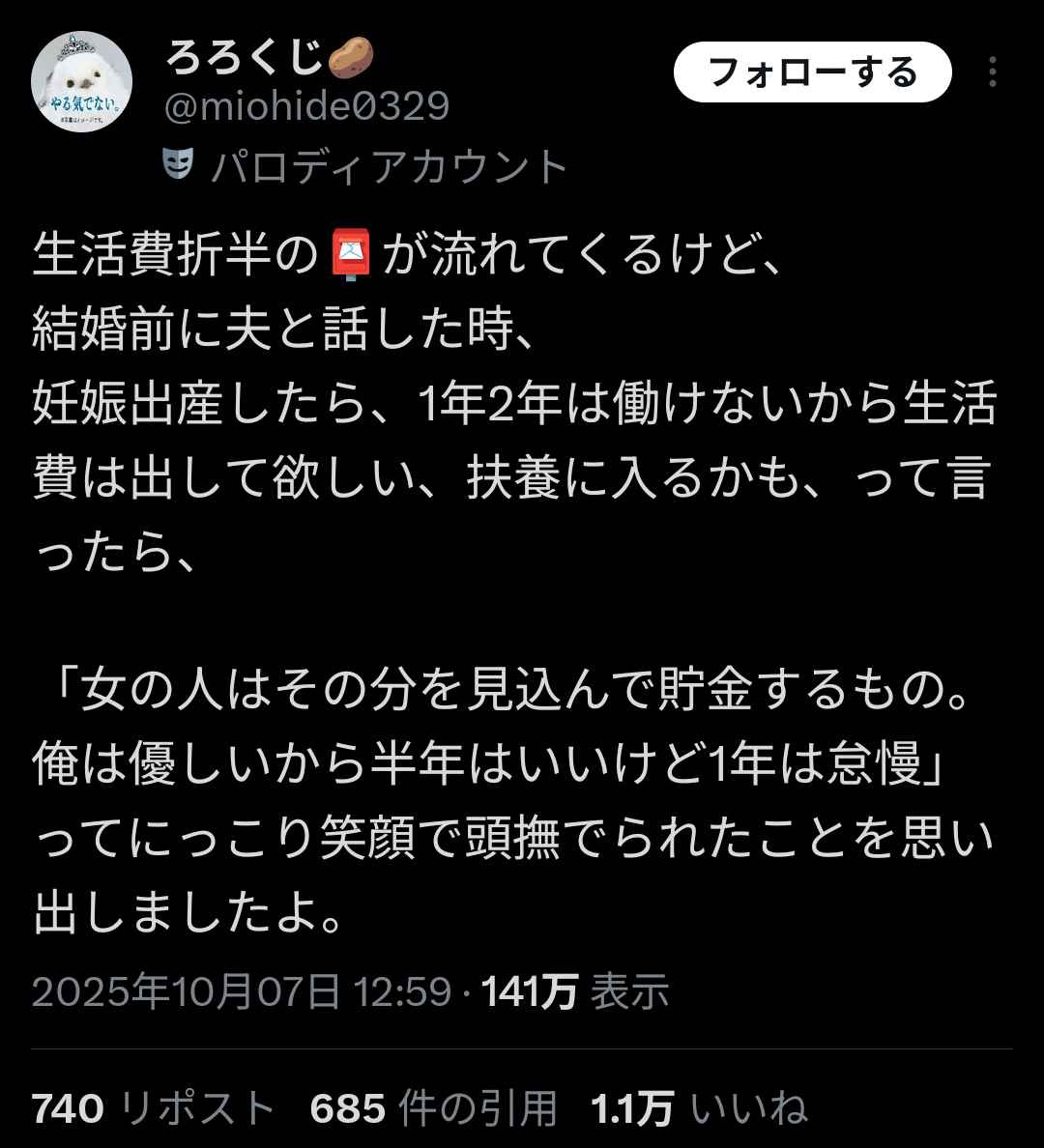View the 1.1万 いいね list
1044x1148 pixels.
click(x=699, y=1108)
